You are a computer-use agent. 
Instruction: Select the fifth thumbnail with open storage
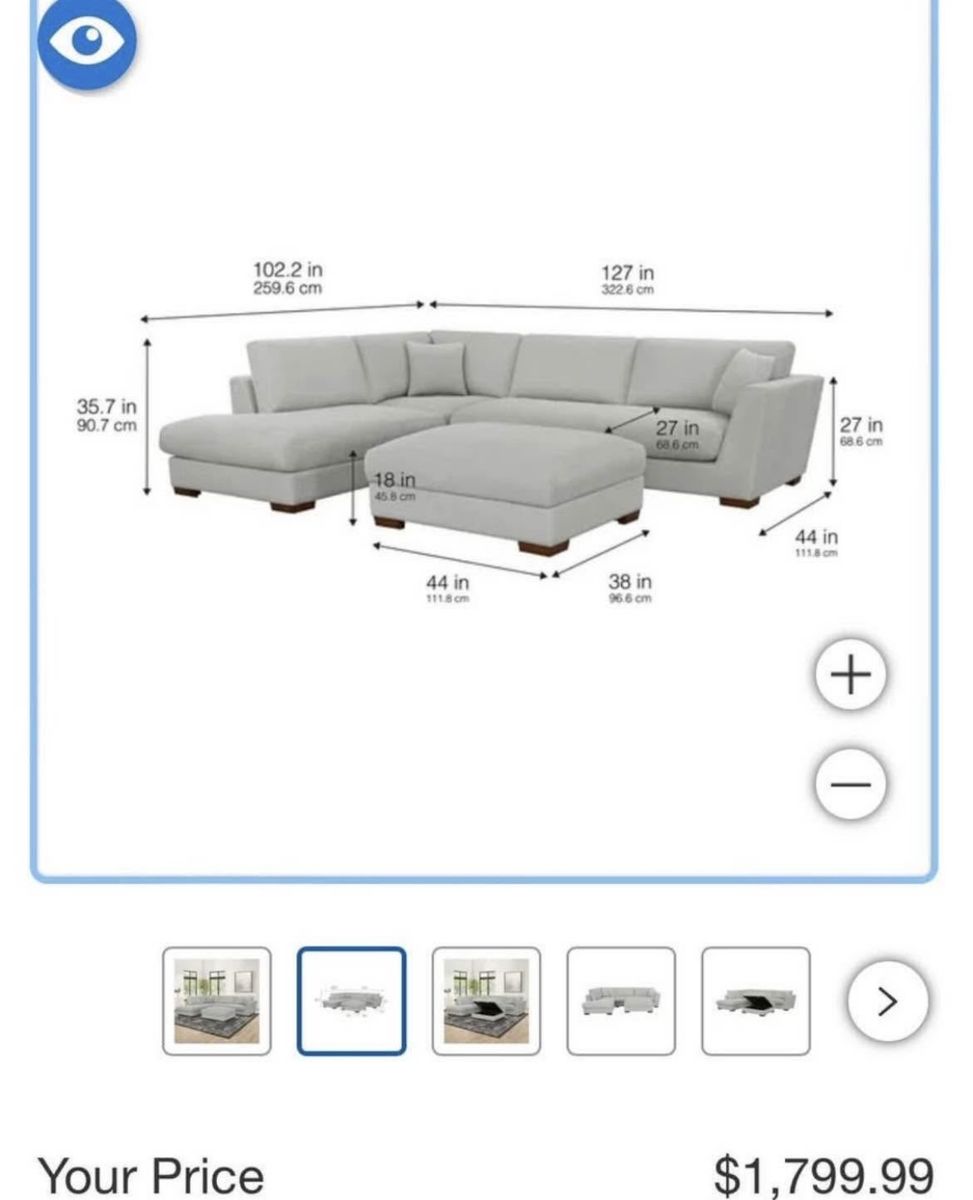[756, 1001]
